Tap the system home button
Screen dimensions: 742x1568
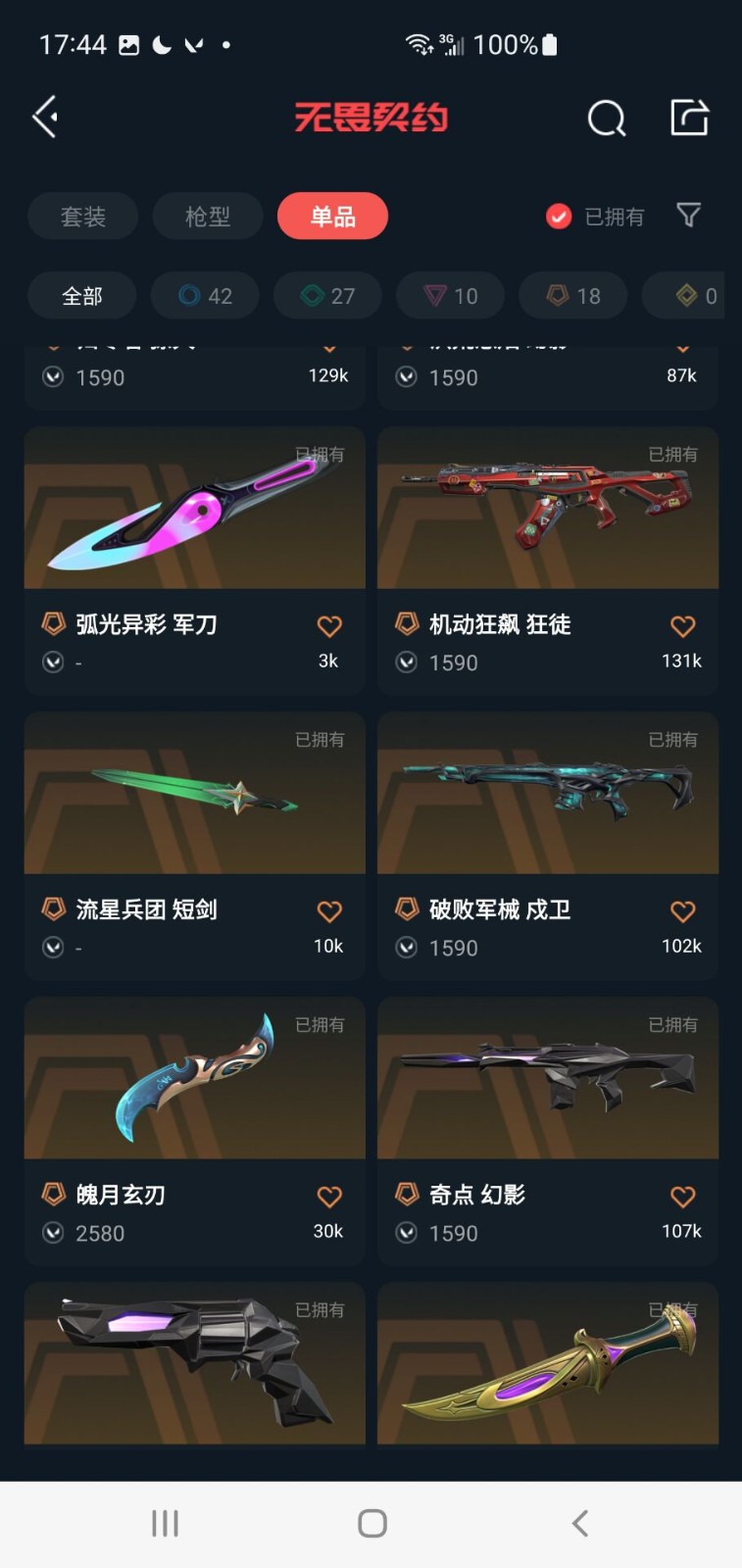click(x=371, y=1523)
